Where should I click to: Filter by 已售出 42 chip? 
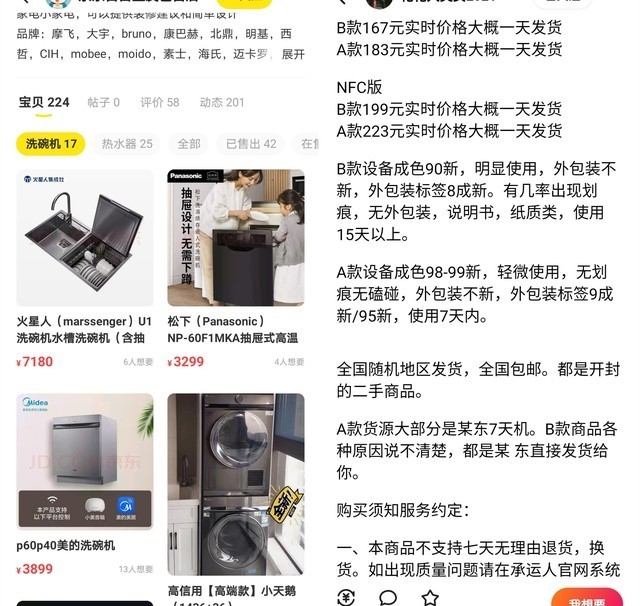point(251,144)
